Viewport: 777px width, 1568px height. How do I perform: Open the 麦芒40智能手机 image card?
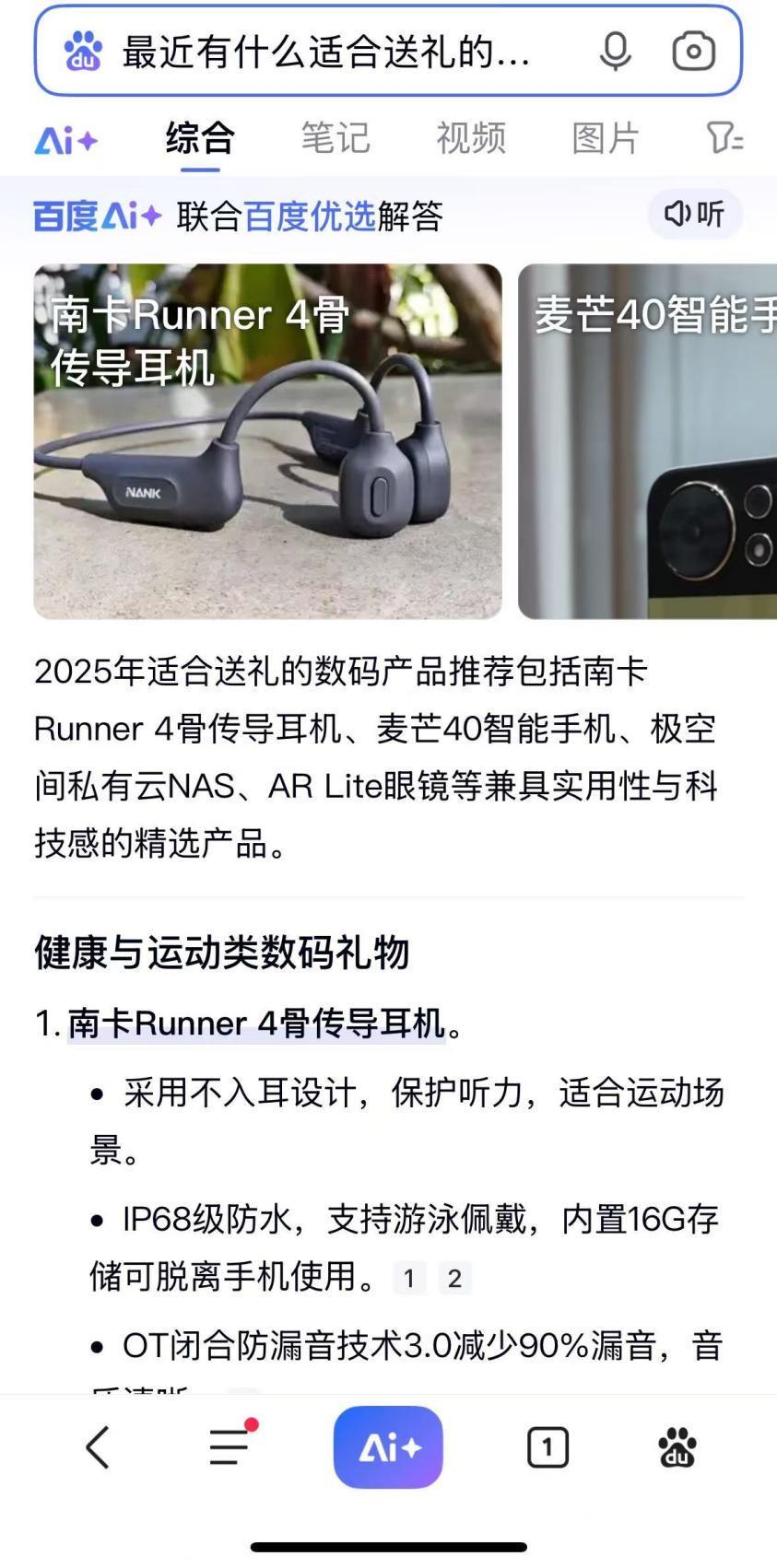(x=648, y=441)
